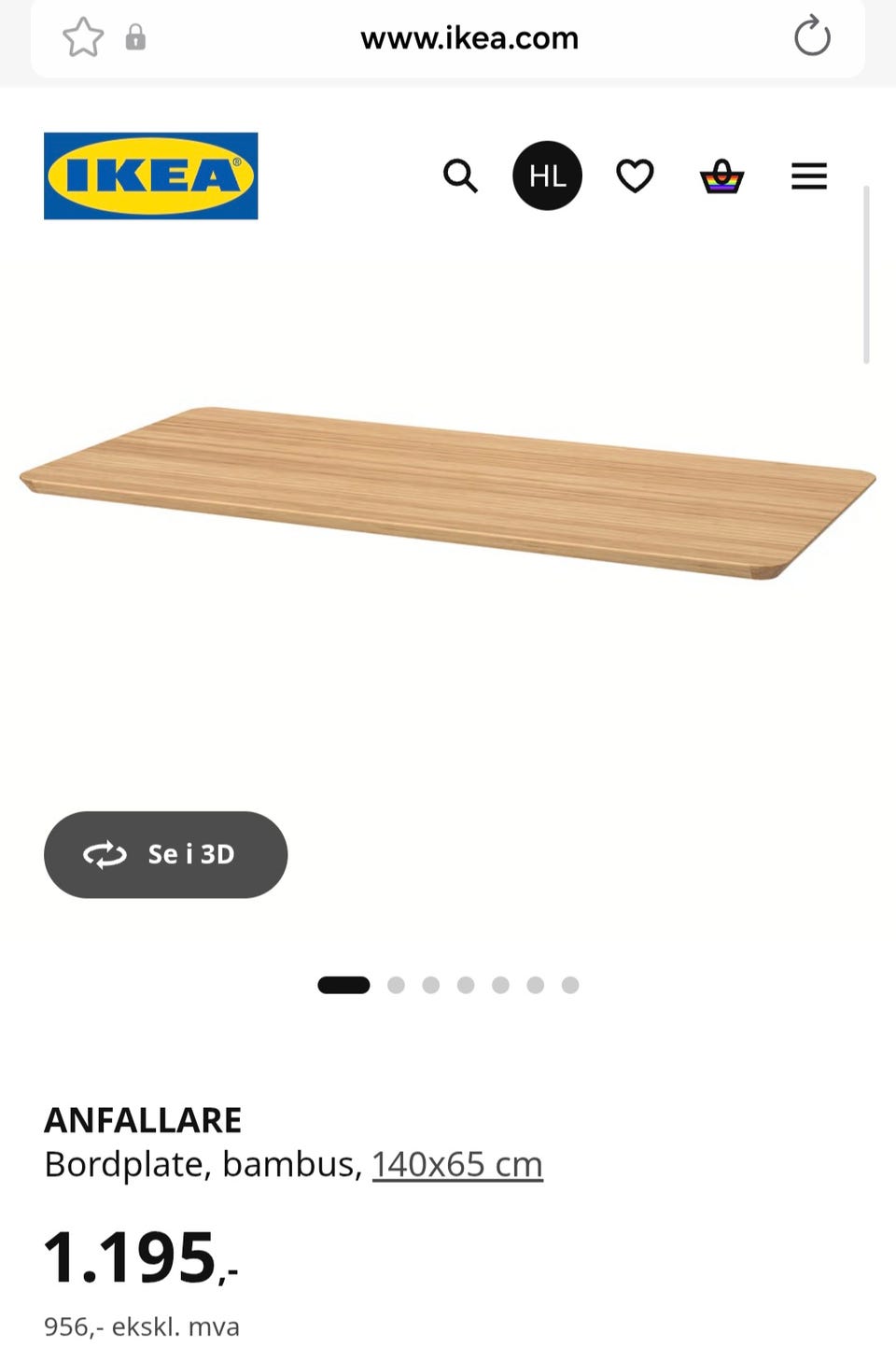
Task: Open the www.ikea.com address bar
Action: [x=469, y=38]
